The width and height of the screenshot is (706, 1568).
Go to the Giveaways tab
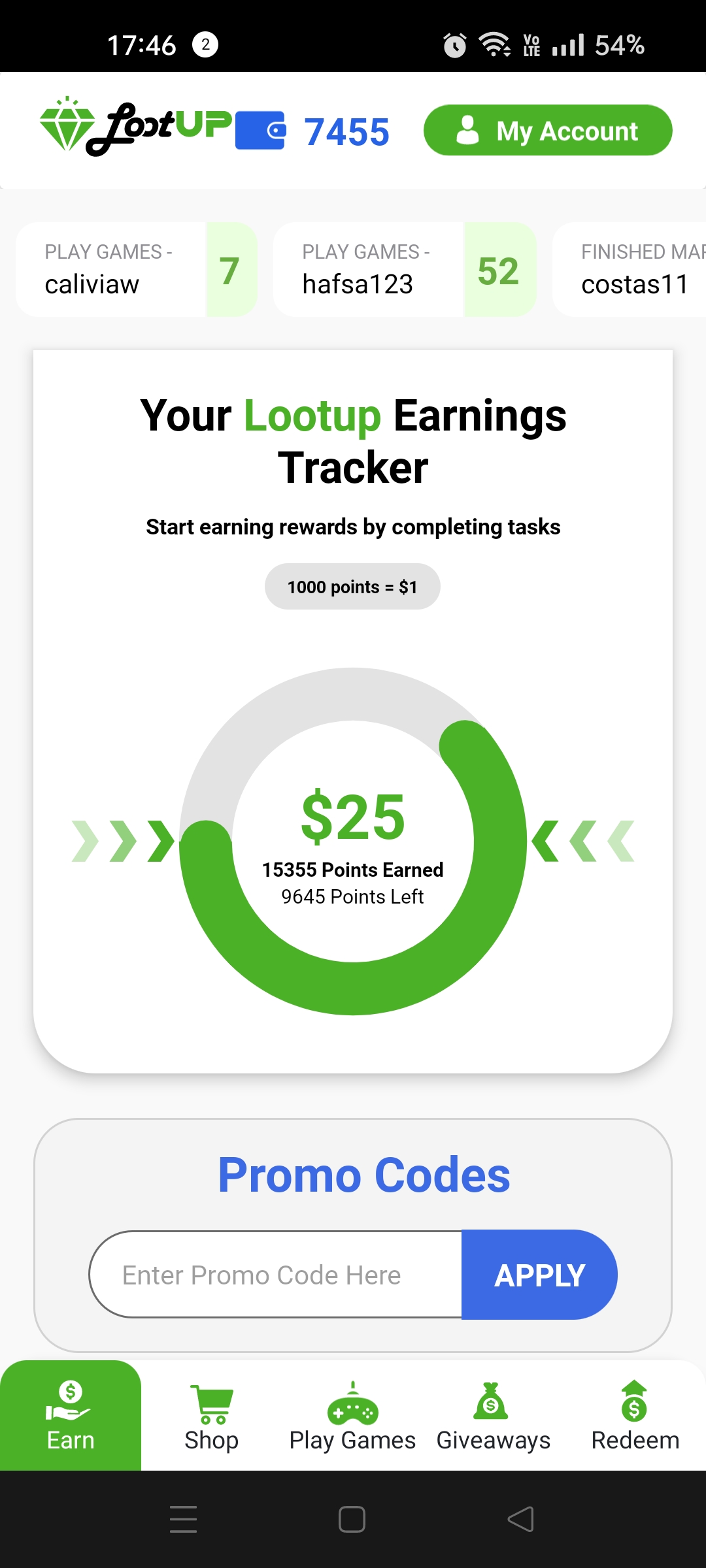493,1416
